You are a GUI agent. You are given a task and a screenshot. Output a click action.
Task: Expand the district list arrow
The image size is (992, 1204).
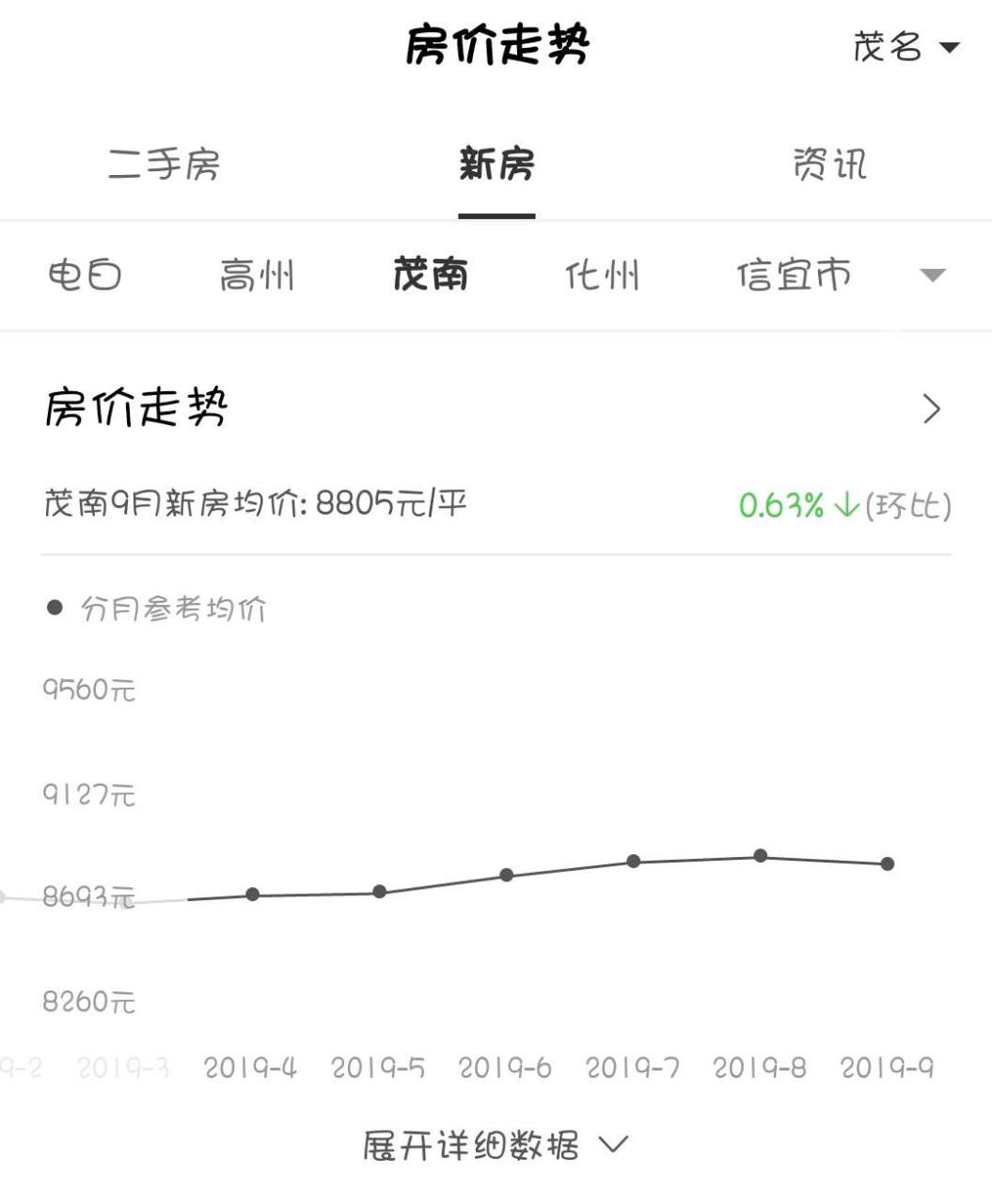pos(932,276)
